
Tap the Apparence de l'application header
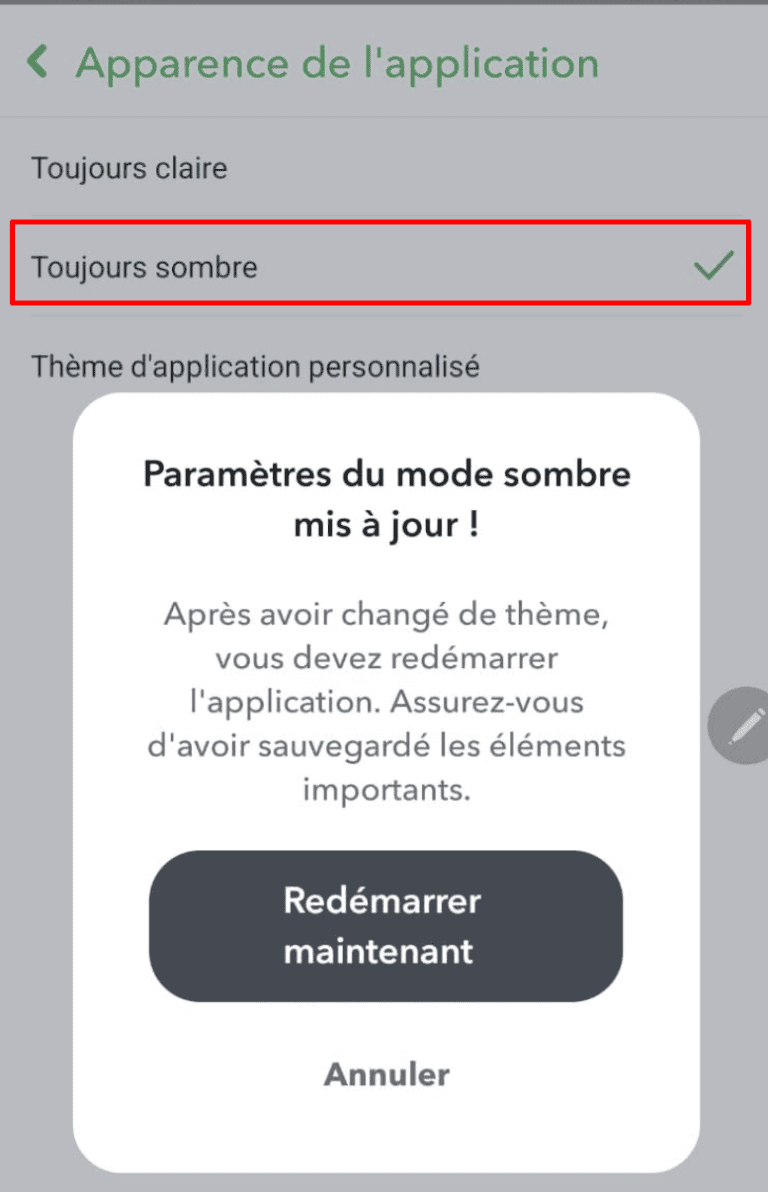334,62
